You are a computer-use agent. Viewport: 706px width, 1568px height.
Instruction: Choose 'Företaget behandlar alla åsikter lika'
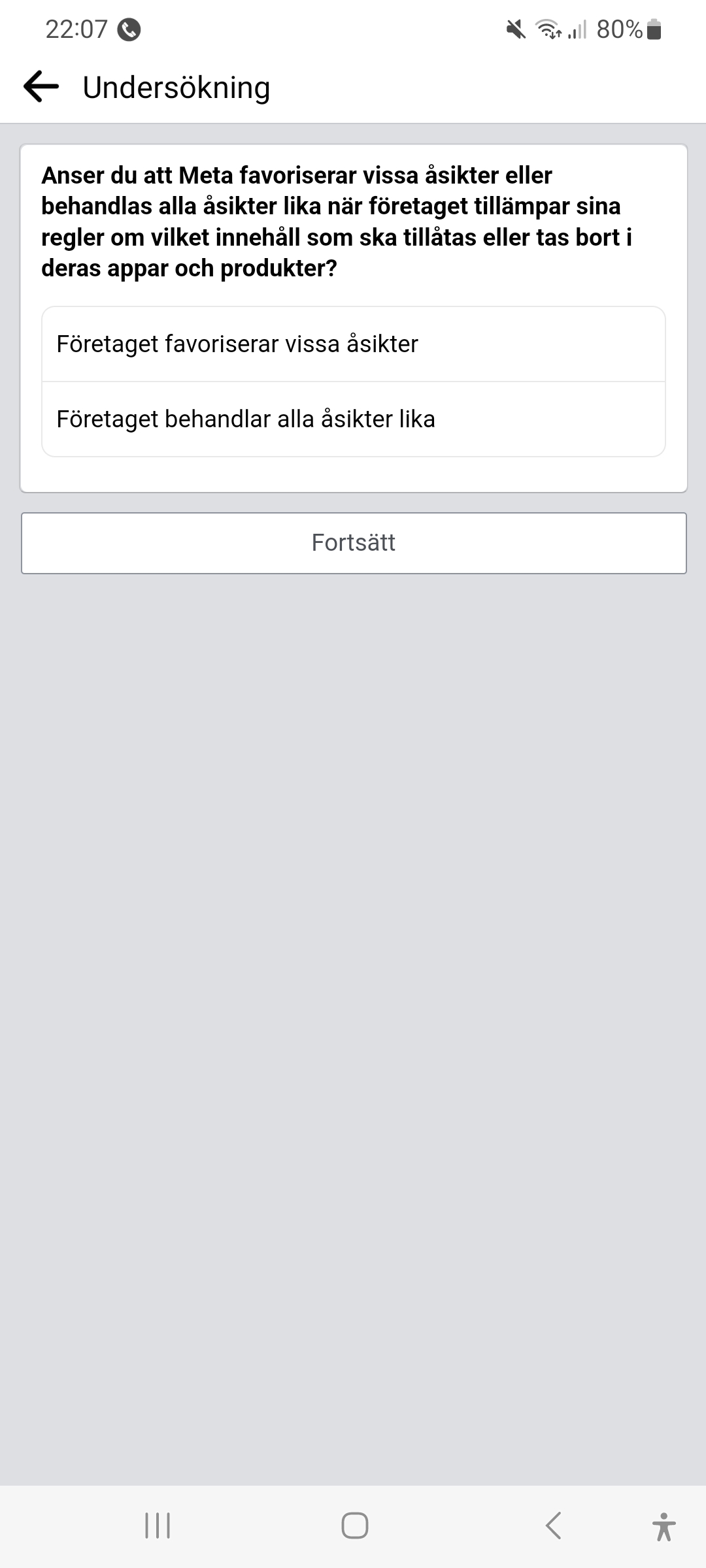point(353,419)
